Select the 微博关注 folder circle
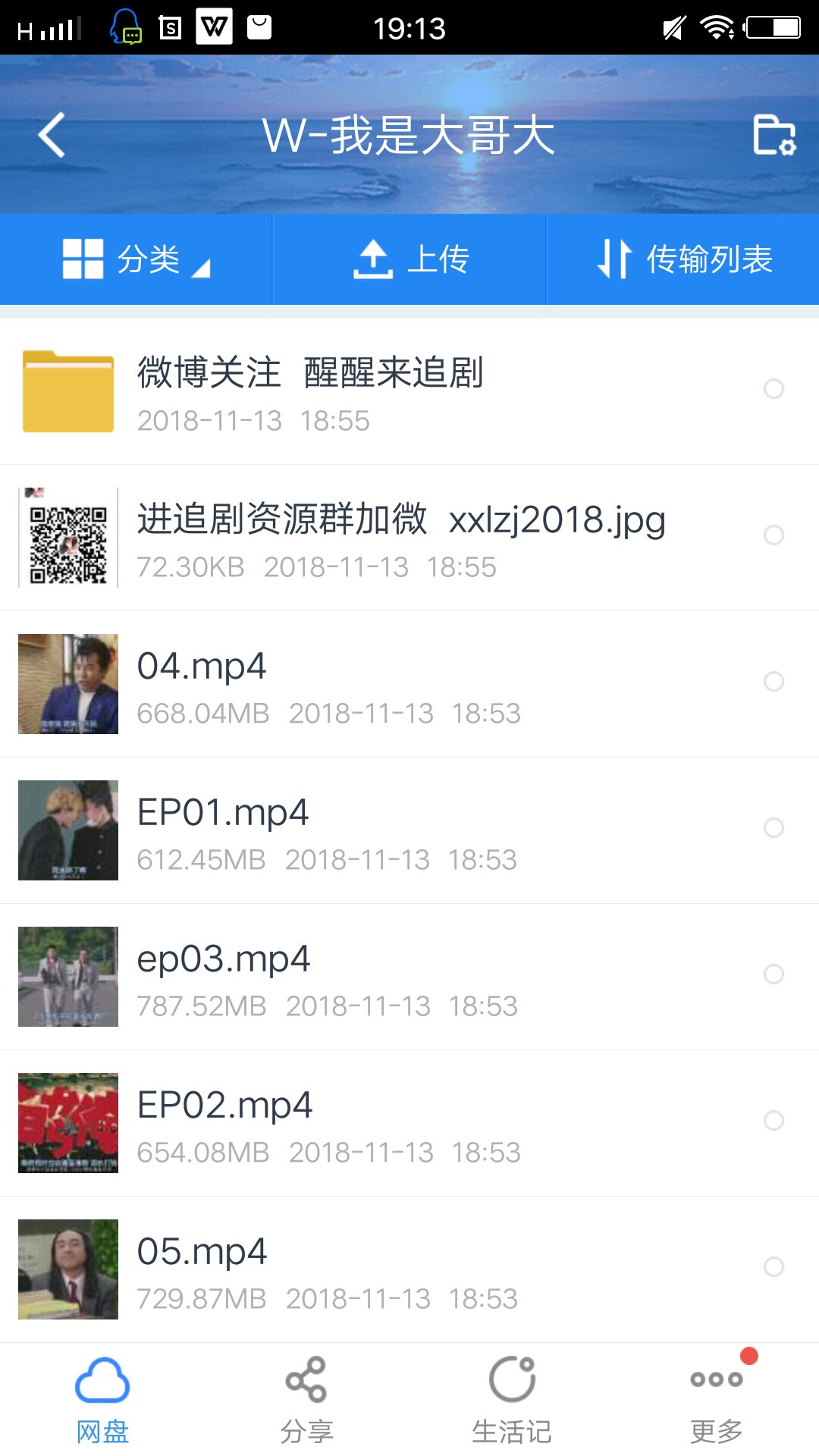This screenshot has width=819, height=1456. (x=773, y=389)
